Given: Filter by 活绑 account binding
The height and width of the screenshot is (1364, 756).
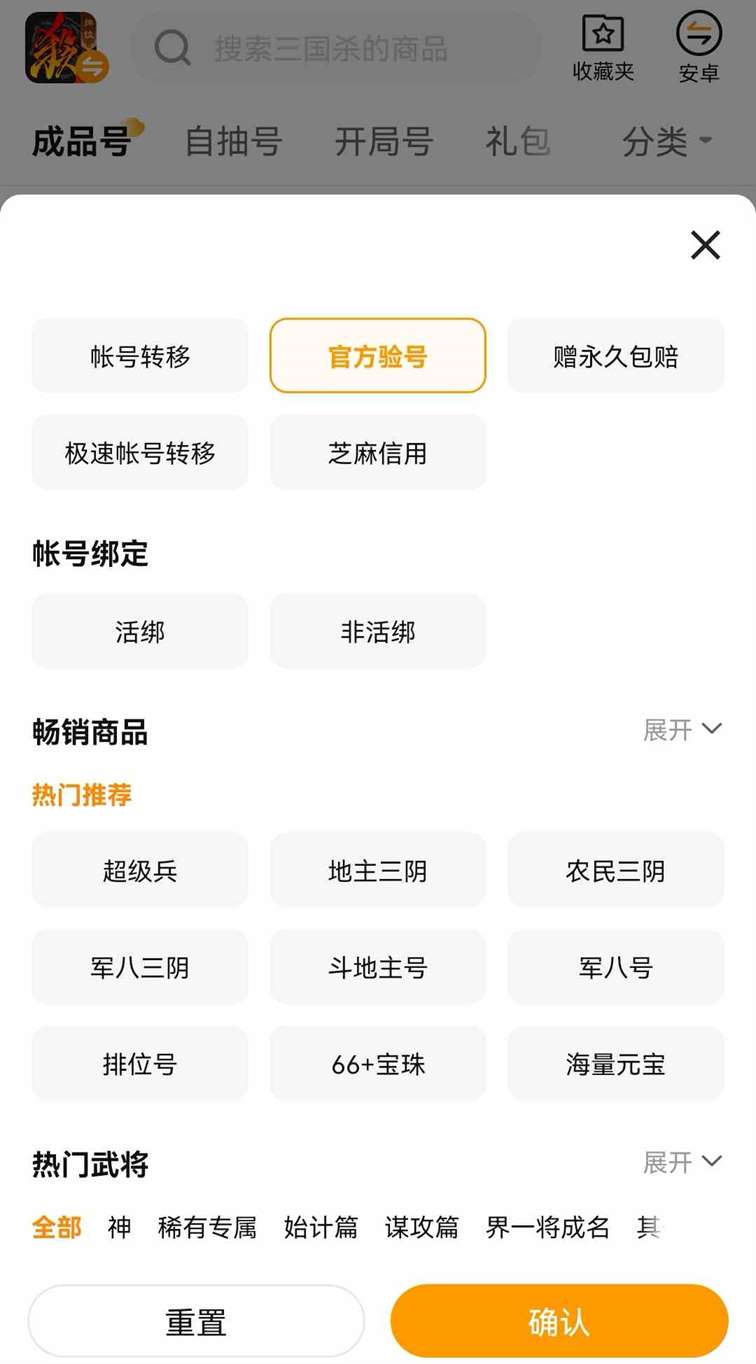Looking at the screenshot, I should [x=140, y=632].
